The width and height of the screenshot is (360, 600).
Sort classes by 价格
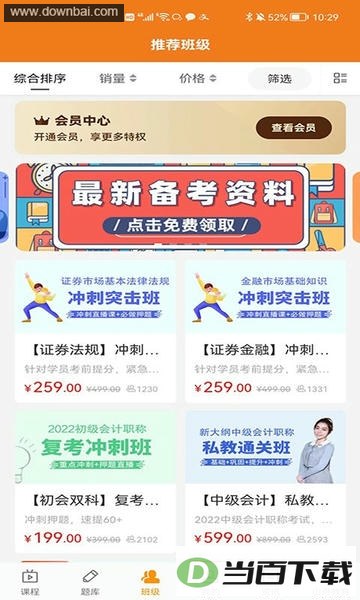[197, 79]
